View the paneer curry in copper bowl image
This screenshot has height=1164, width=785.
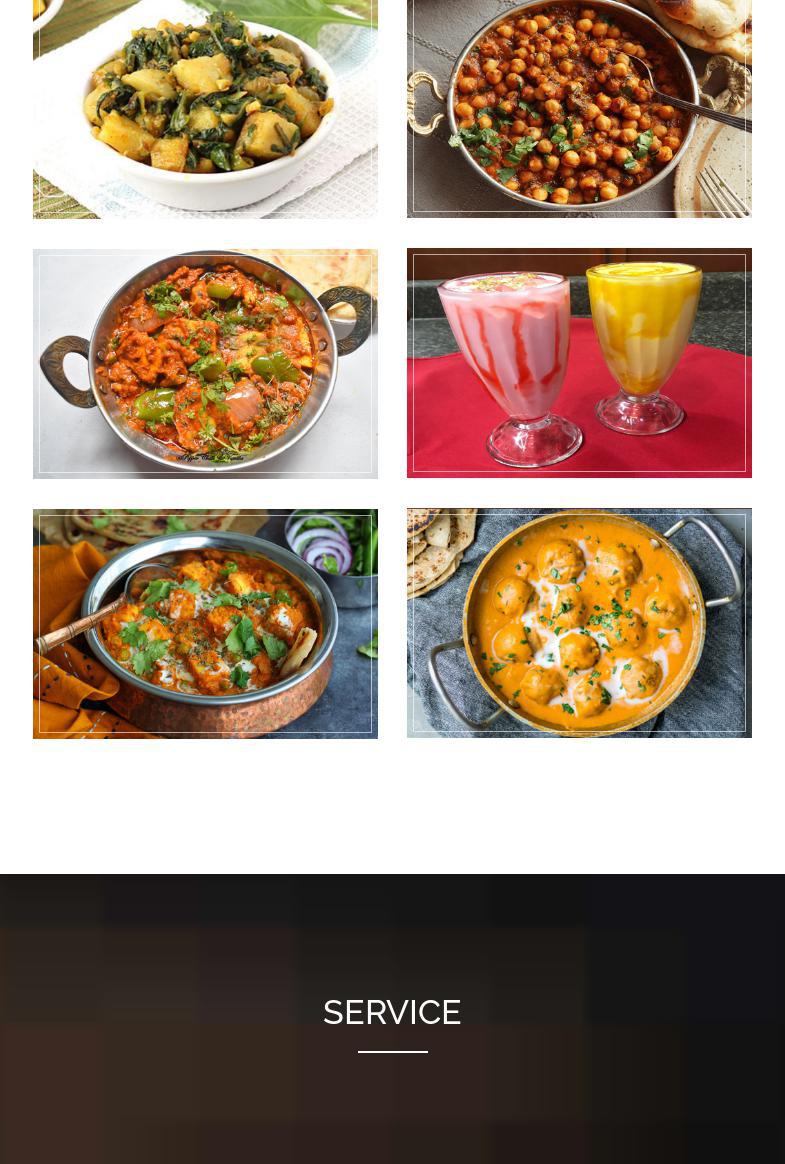pos(205,623)
